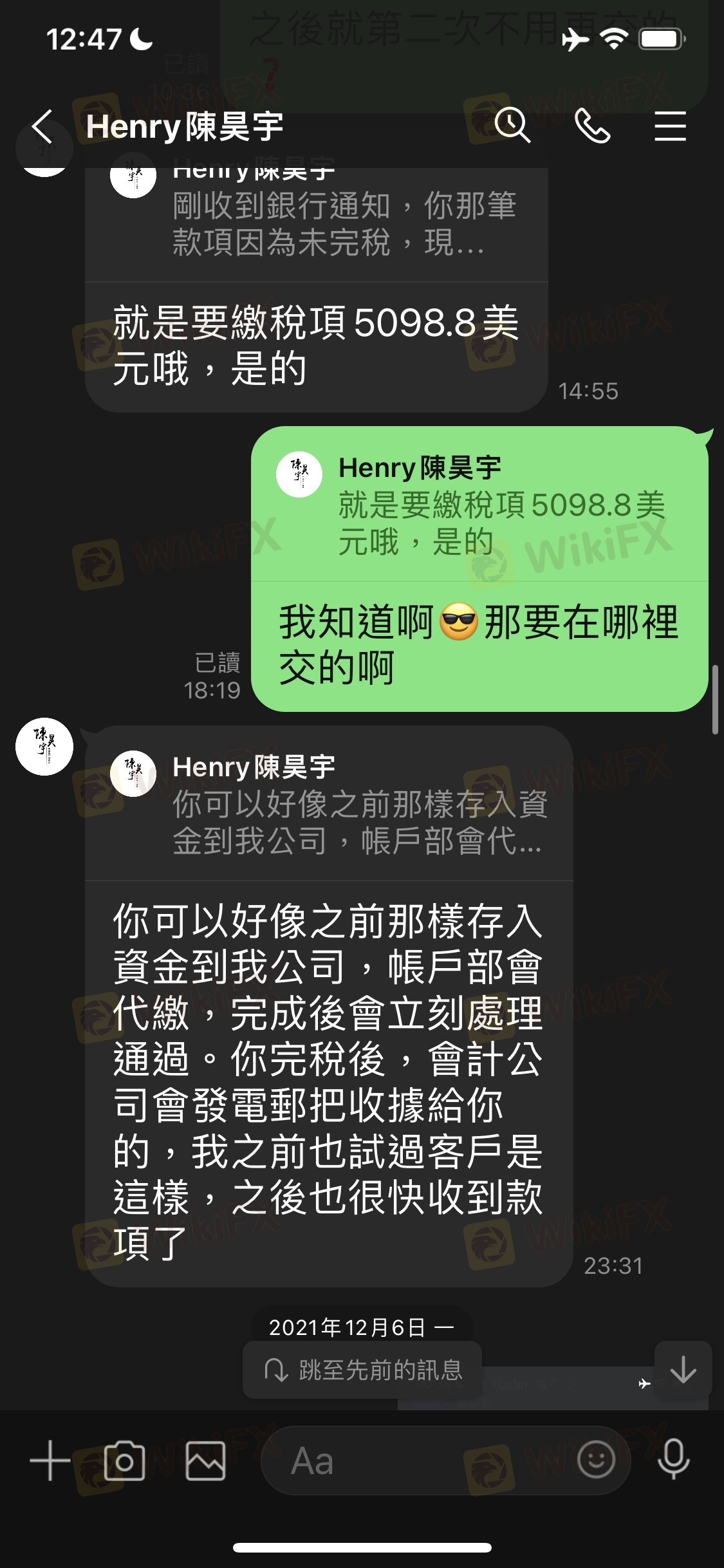Open the photo gallery picker
The height and width of the screenshot is (1568, 724).
[x=206, y=1461]
